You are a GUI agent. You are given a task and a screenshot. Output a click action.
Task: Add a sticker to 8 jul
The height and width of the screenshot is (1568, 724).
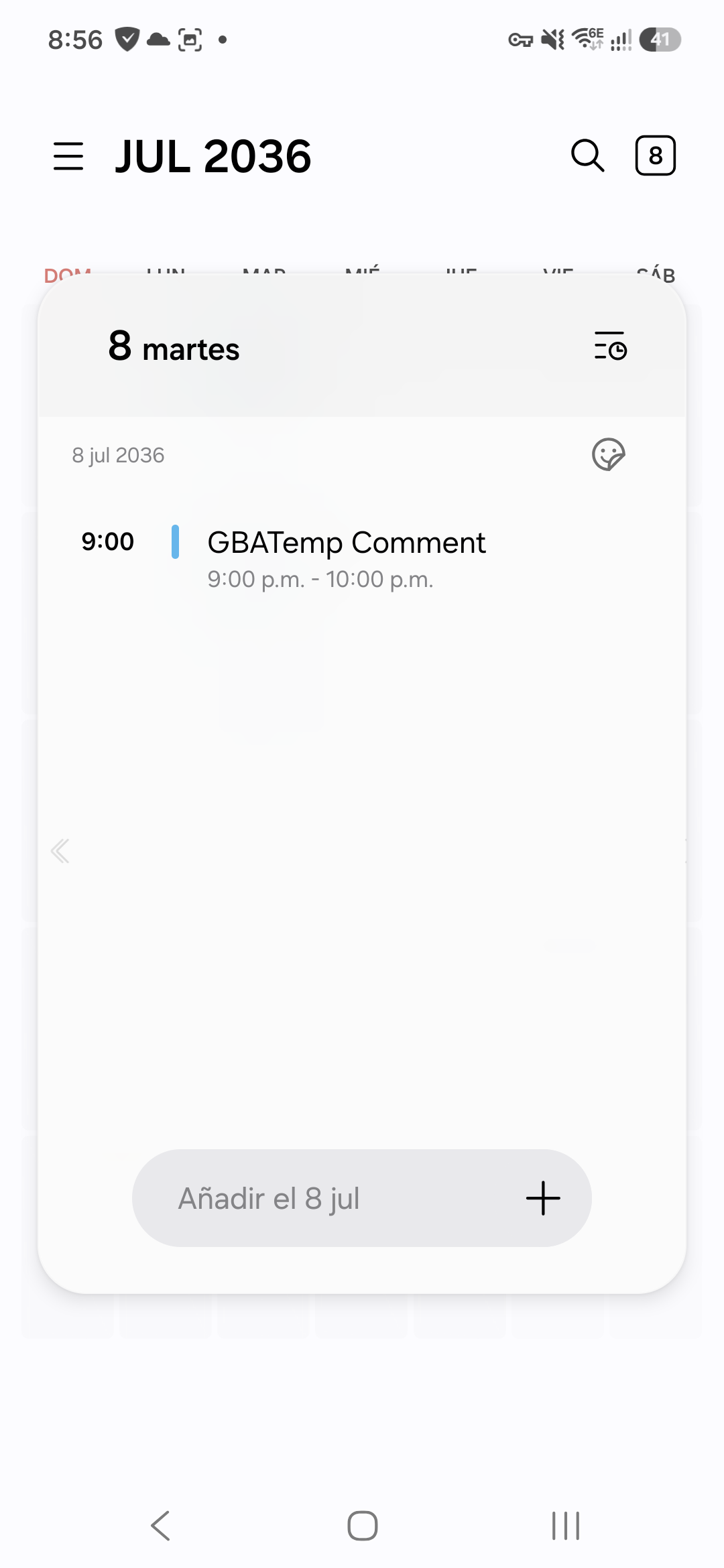tap(609, 455)
